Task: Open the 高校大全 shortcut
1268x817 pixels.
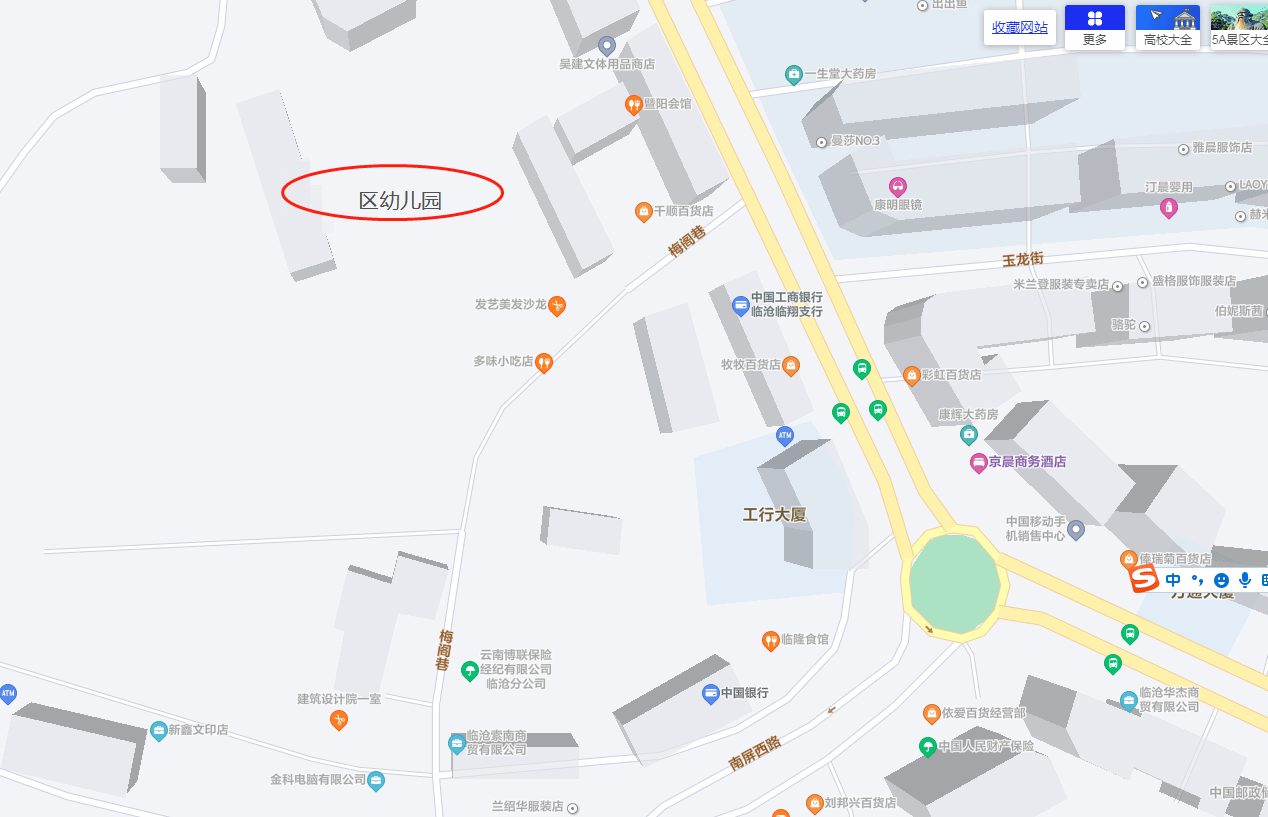Action: [x=1167, y=26]
